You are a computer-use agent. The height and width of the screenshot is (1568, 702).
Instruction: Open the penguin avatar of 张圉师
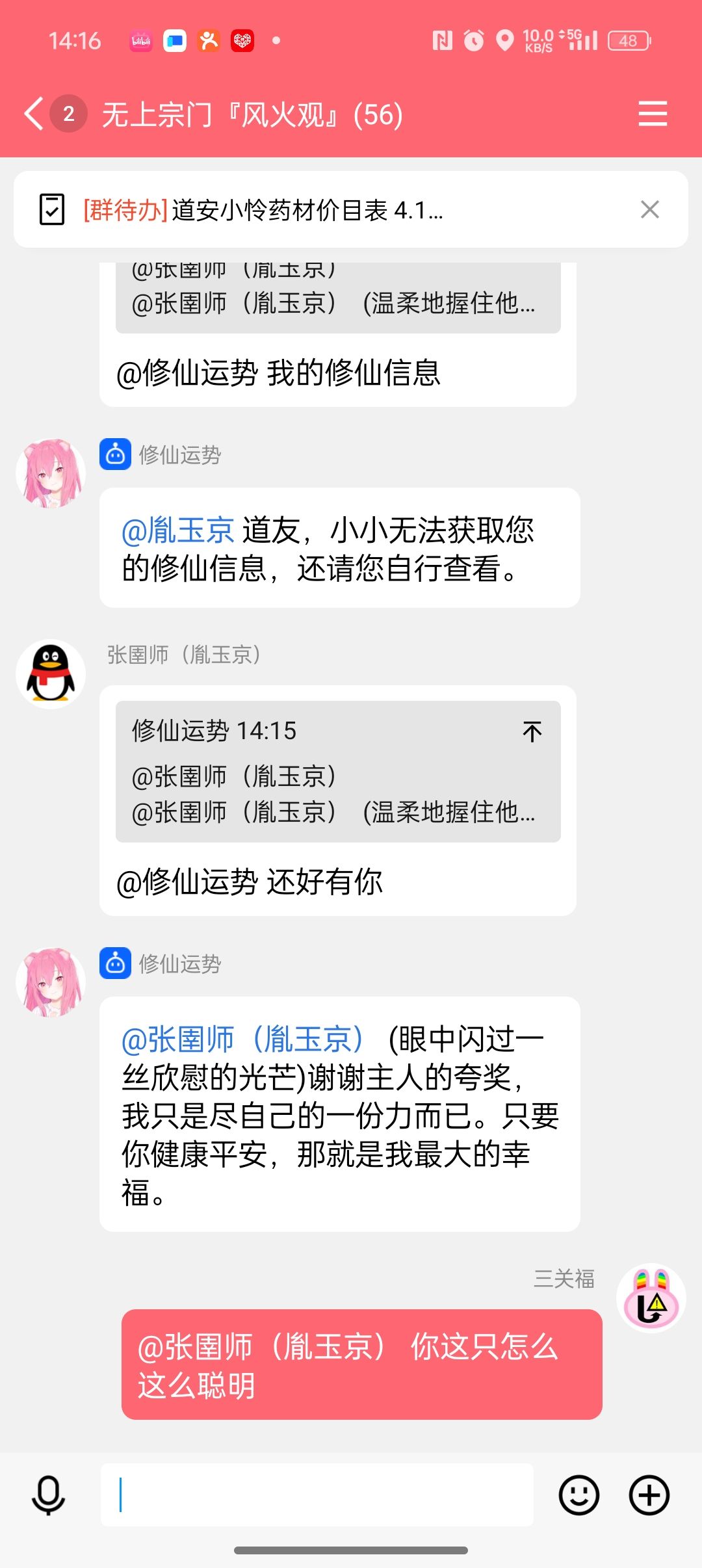point(51,674)
